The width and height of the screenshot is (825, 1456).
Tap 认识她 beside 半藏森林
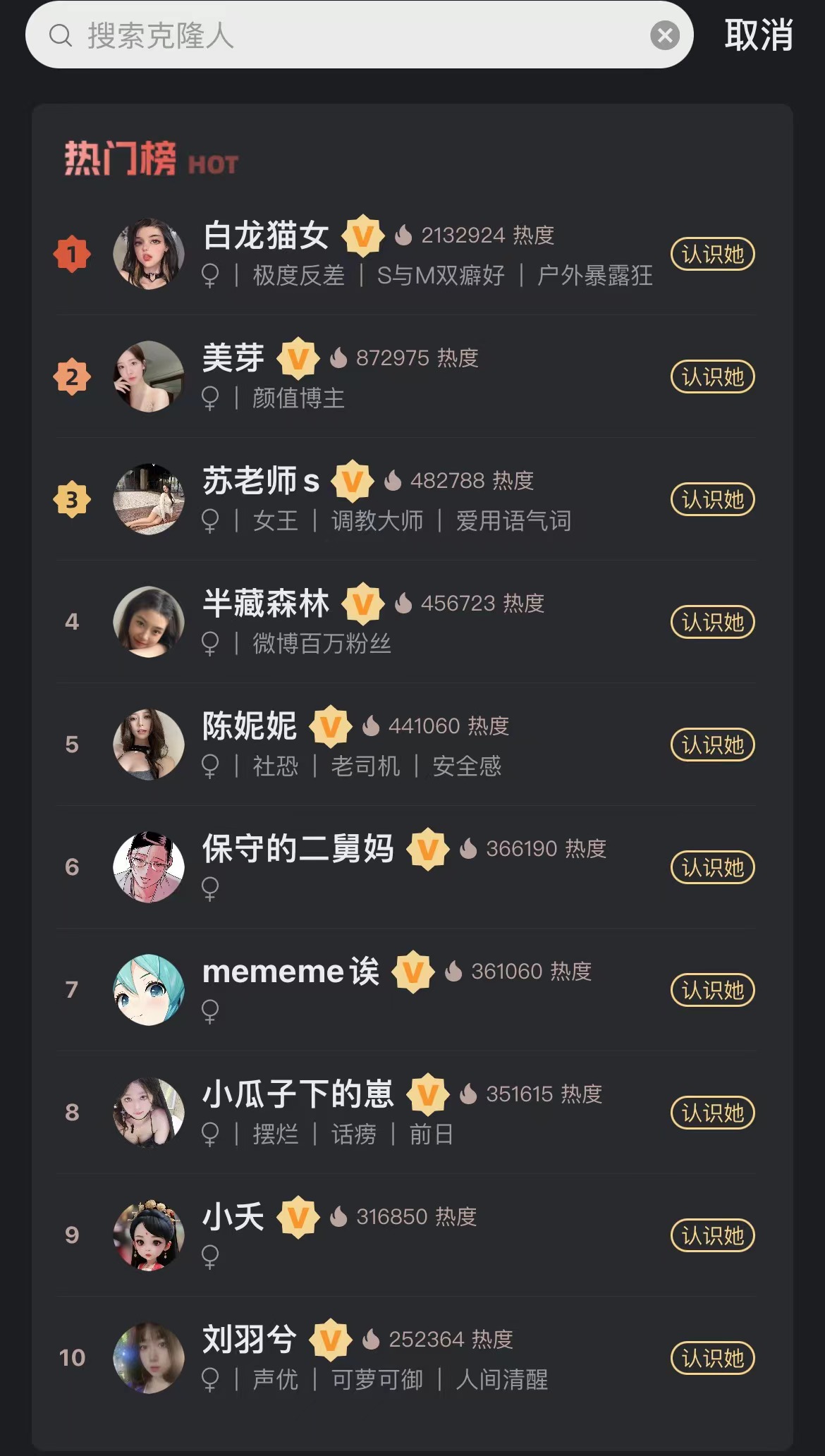coord(712,622)
